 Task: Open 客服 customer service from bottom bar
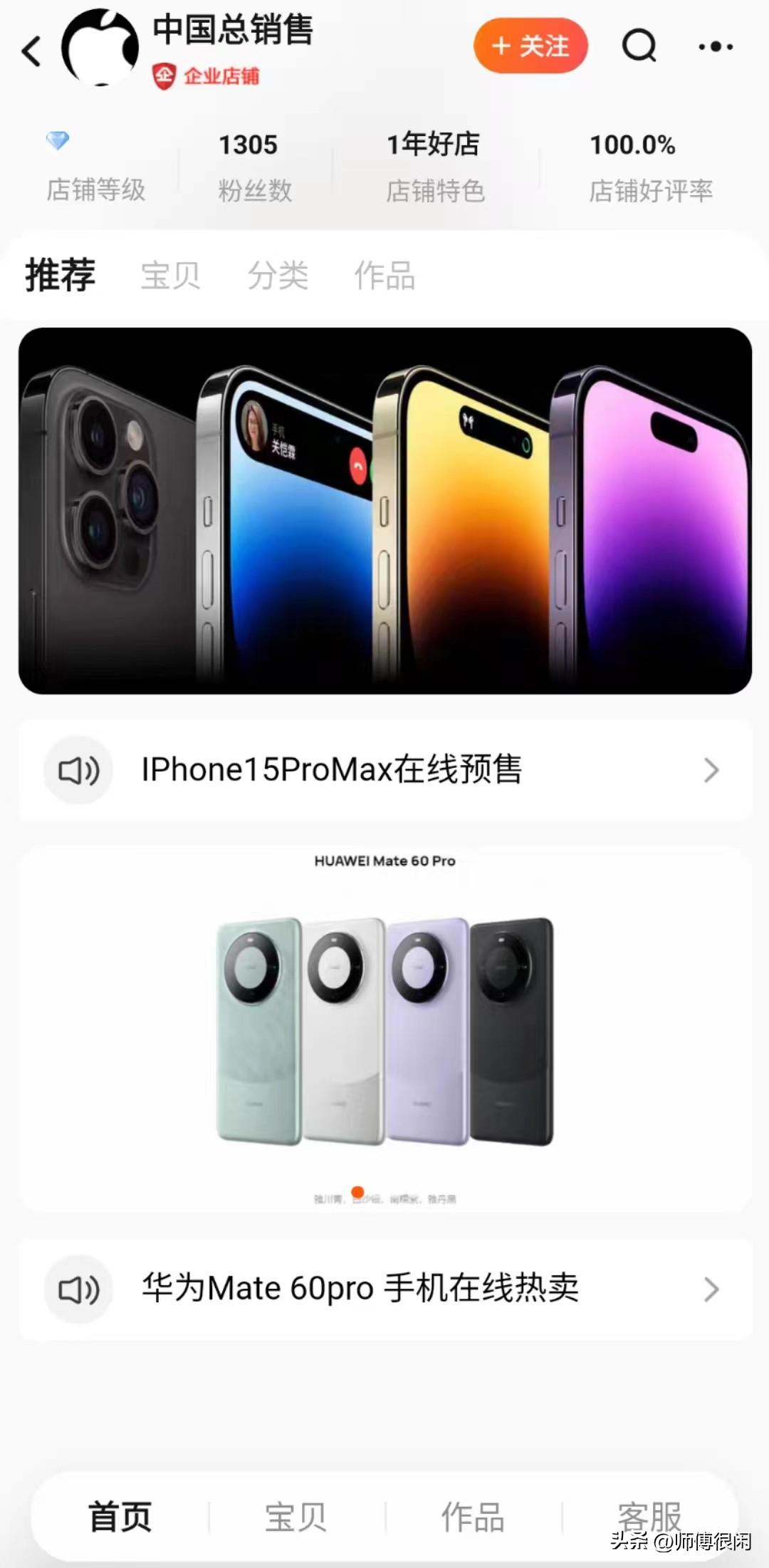pyautogui.click(x=649, y=1516)
